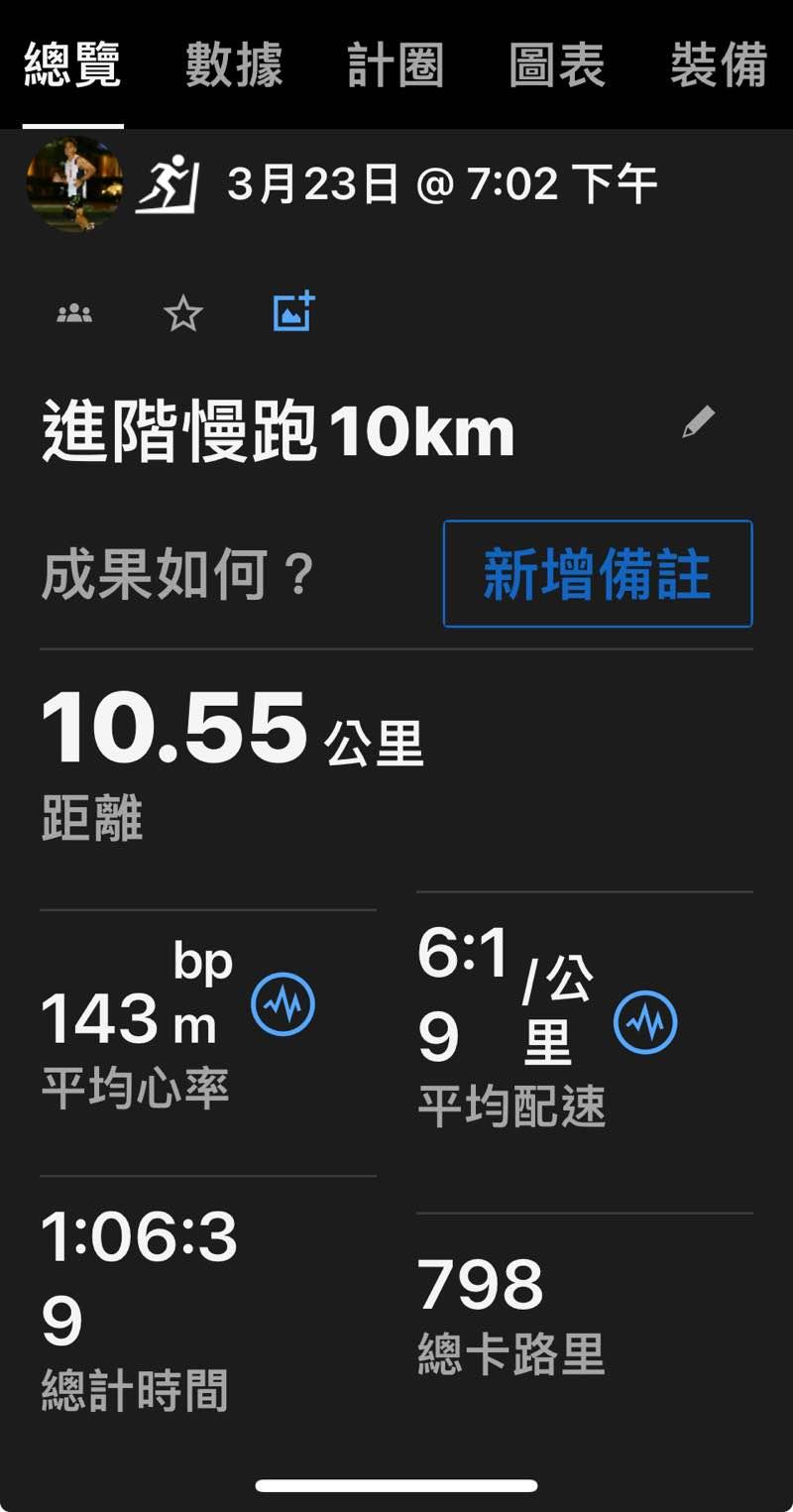The image size is (793, 1512).
Task: Open heart rate chart icon beside 143 bpm
Action: (x=283, y=1005)
